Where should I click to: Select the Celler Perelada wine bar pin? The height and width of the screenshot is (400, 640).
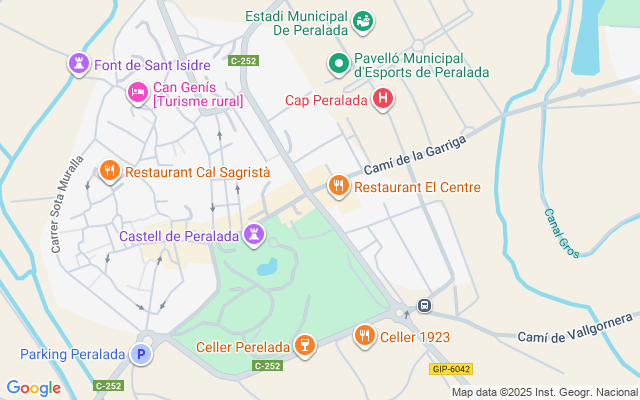[x=305, y=346]
